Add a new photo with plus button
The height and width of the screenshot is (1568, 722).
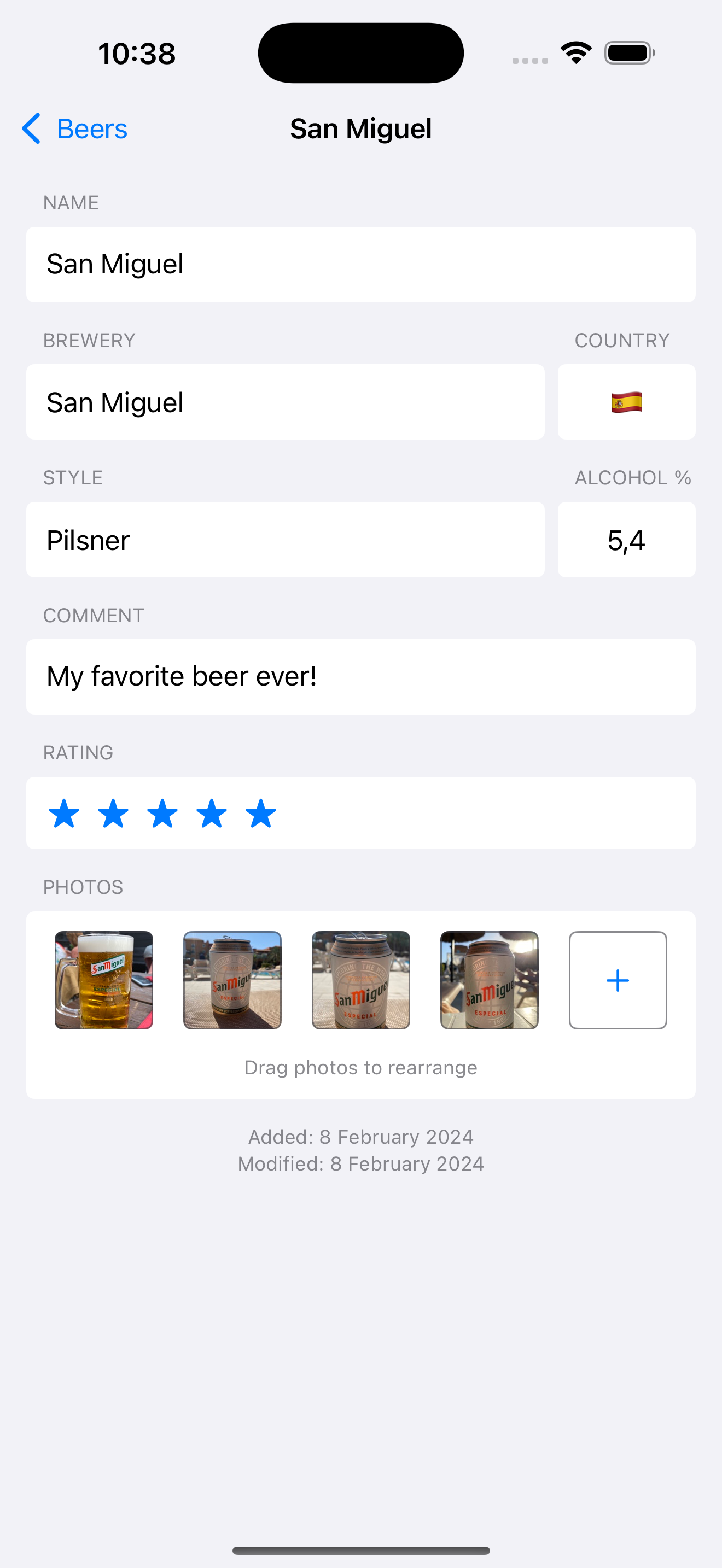click(618, 980)
